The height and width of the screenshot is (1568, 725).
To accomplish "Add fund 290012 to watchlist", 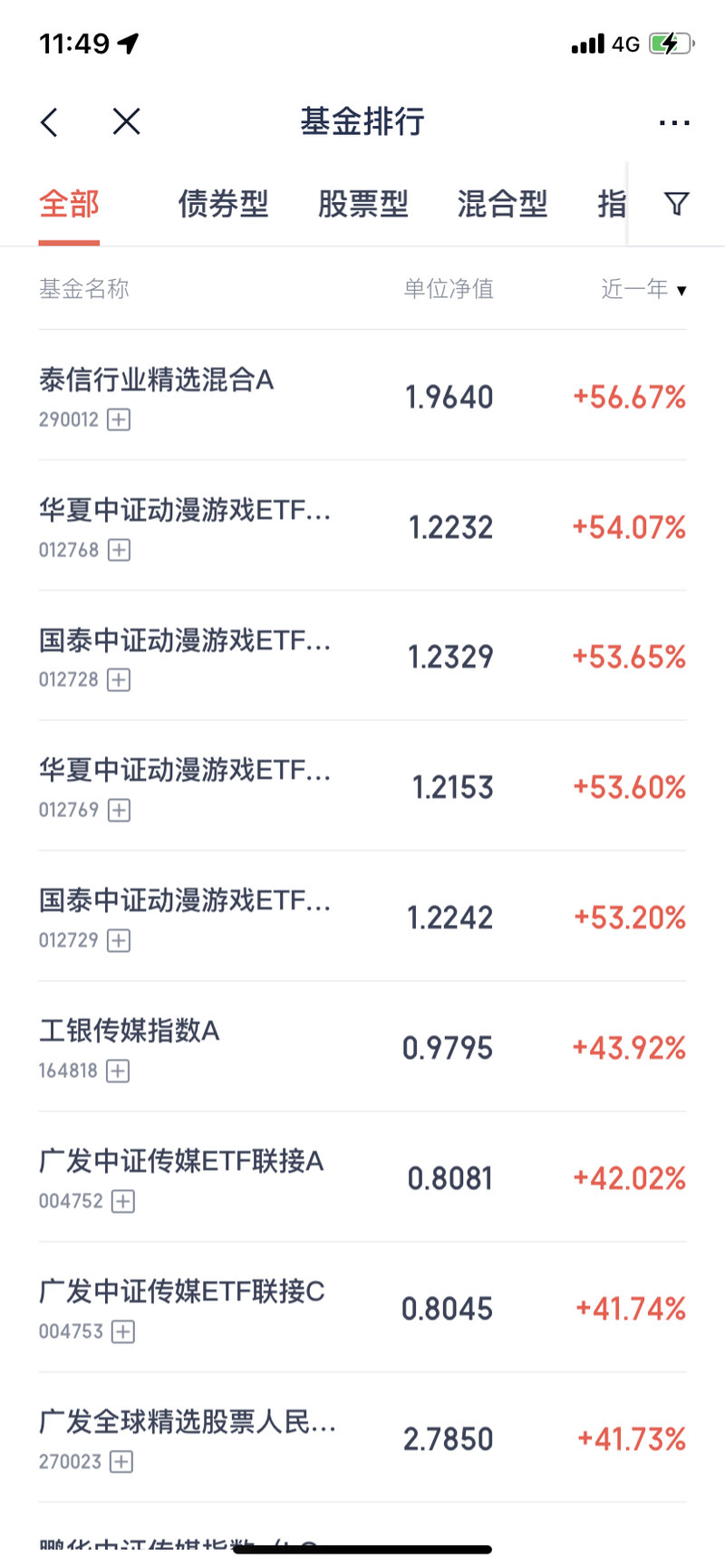I will (x=119, y=419).
